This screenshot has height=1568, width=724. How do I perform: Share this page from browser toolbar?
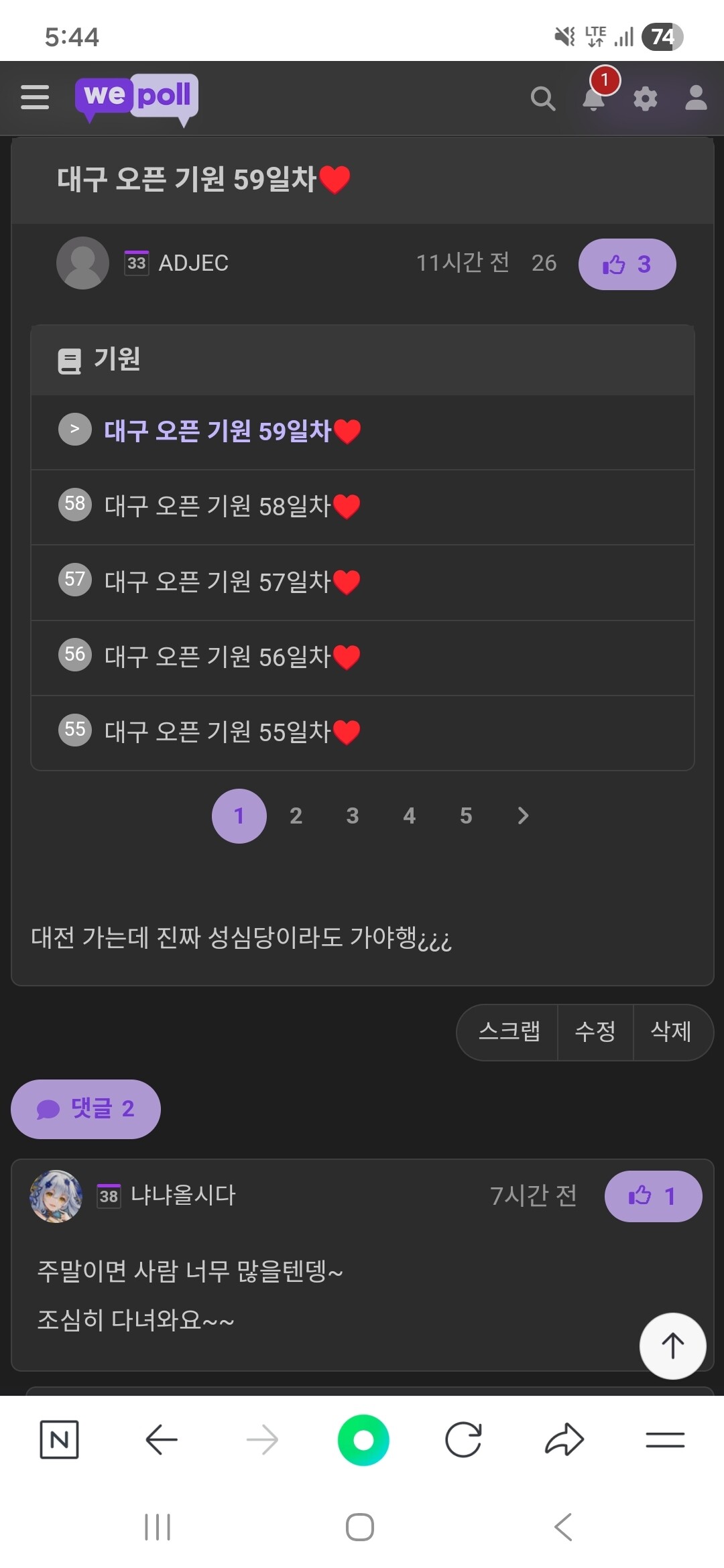564,1439
